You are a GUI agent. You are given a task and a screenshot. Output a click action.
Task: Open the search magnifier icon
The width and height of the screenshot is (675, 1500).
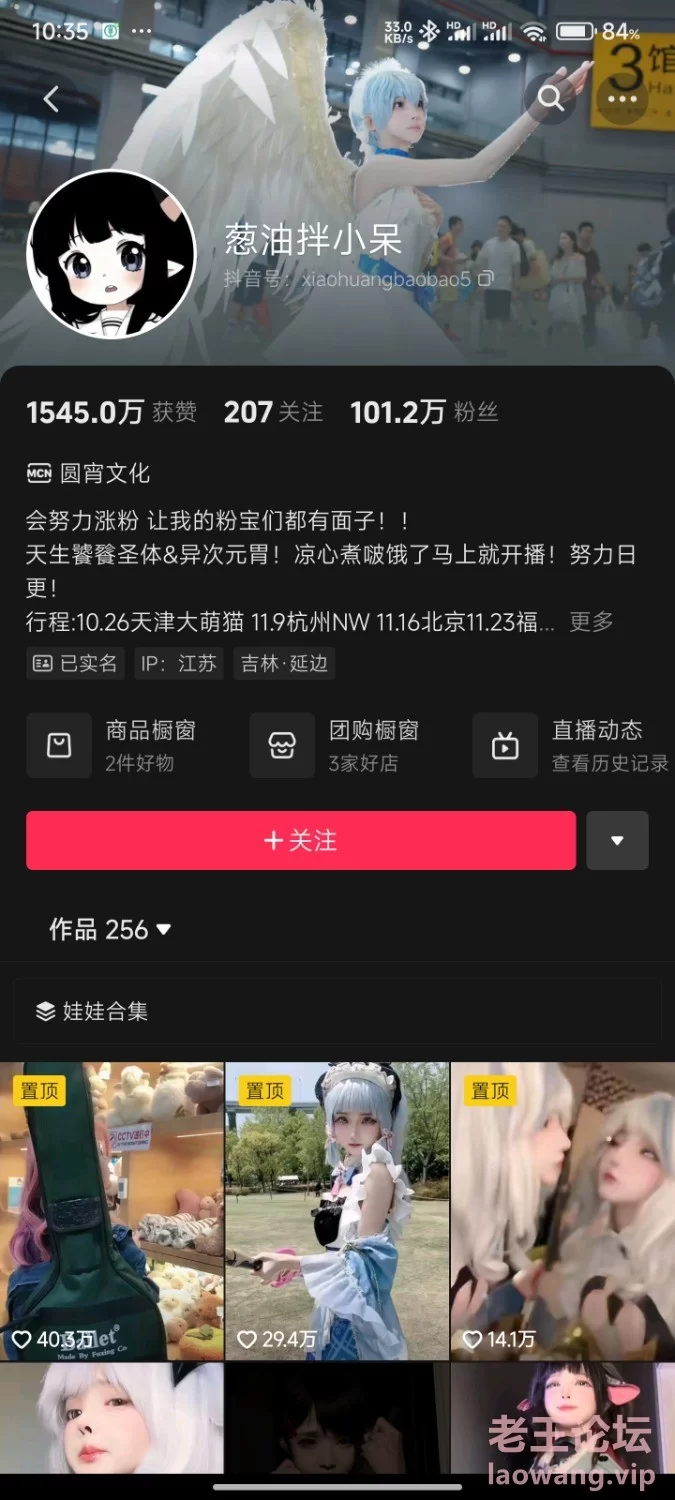point(551,98)
